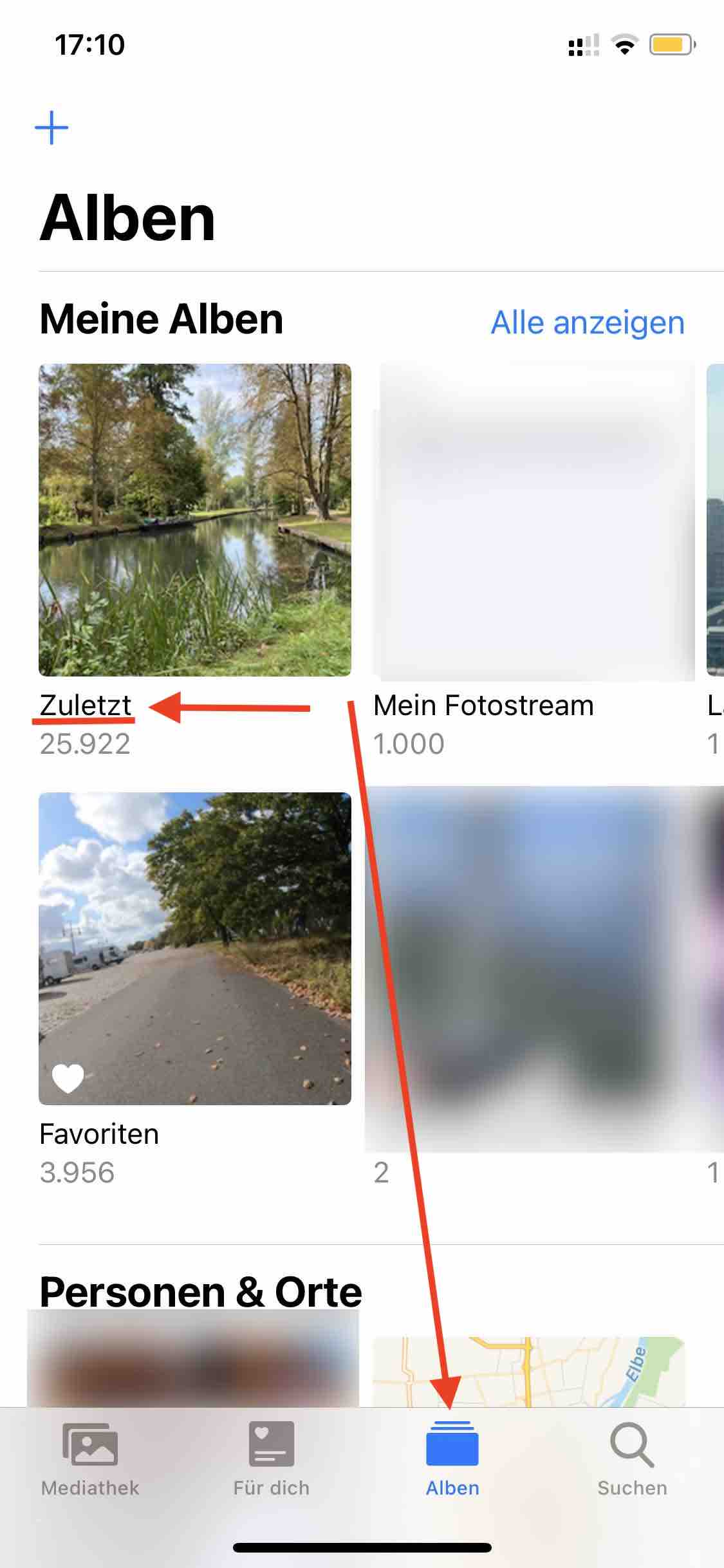Open the Mein Fotostream album
Image resolution: width=724 pixels, height=1568 pixels.
534,521
